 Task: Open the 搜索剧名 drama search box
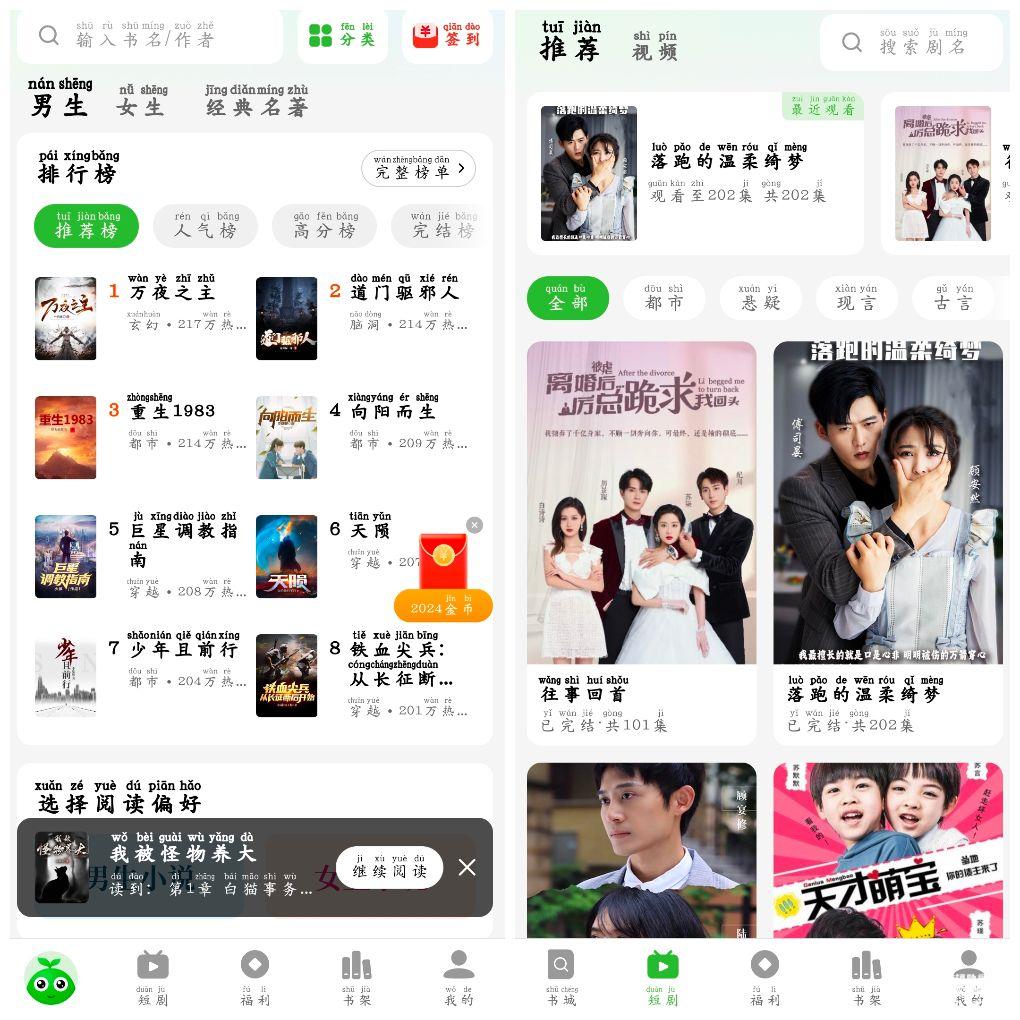pyautogui.click(x=910, y=42)
